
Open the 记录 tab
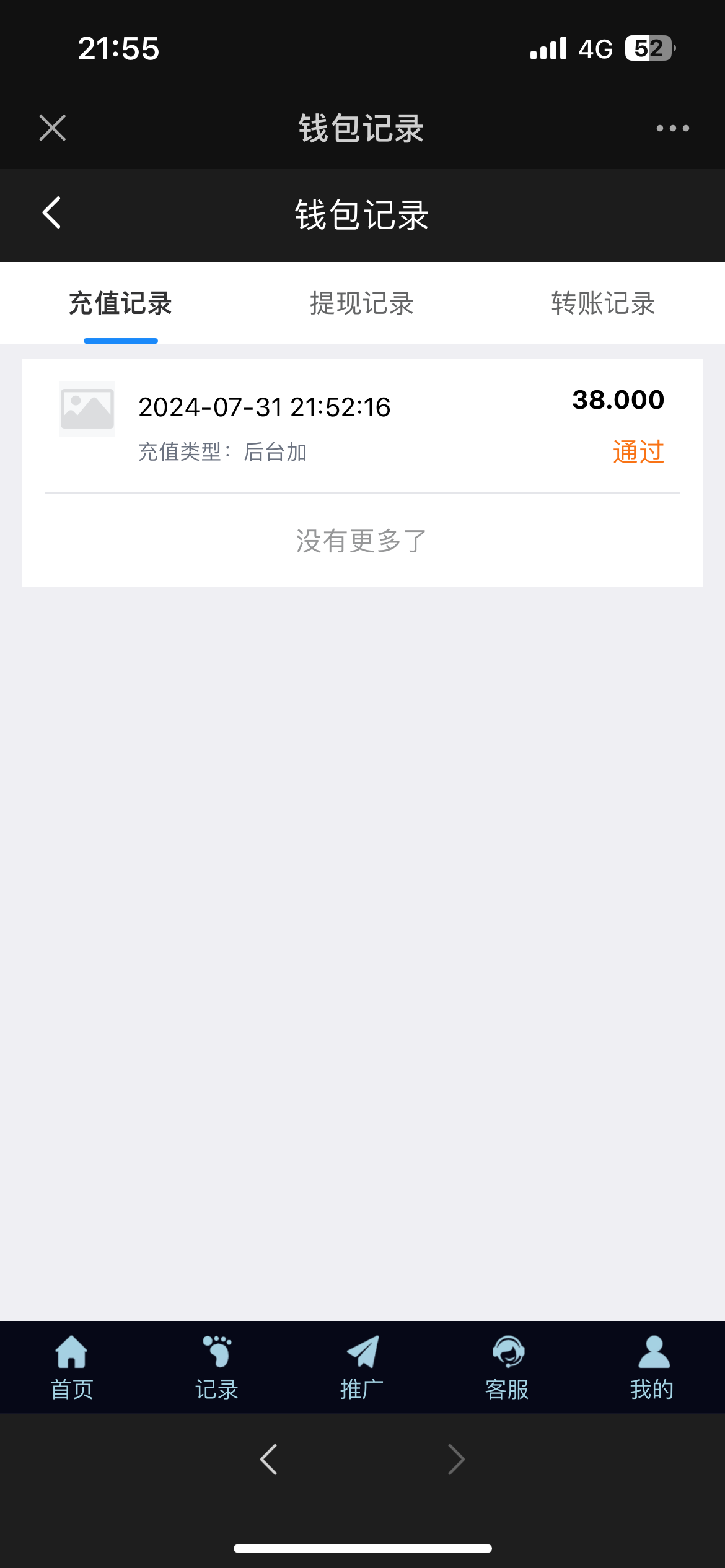[x=217, y=1367]
